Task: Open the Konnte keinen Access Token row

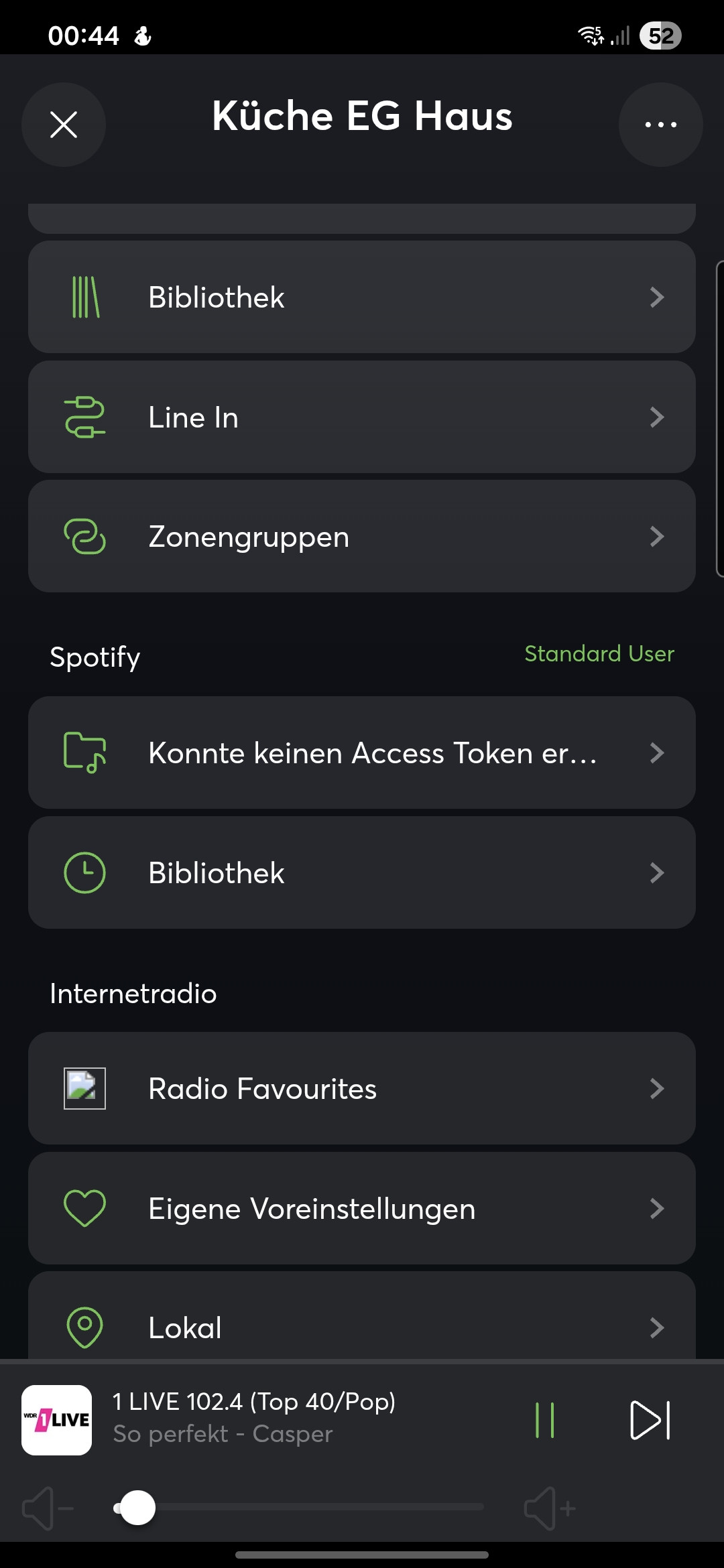Action: (362, 753)
